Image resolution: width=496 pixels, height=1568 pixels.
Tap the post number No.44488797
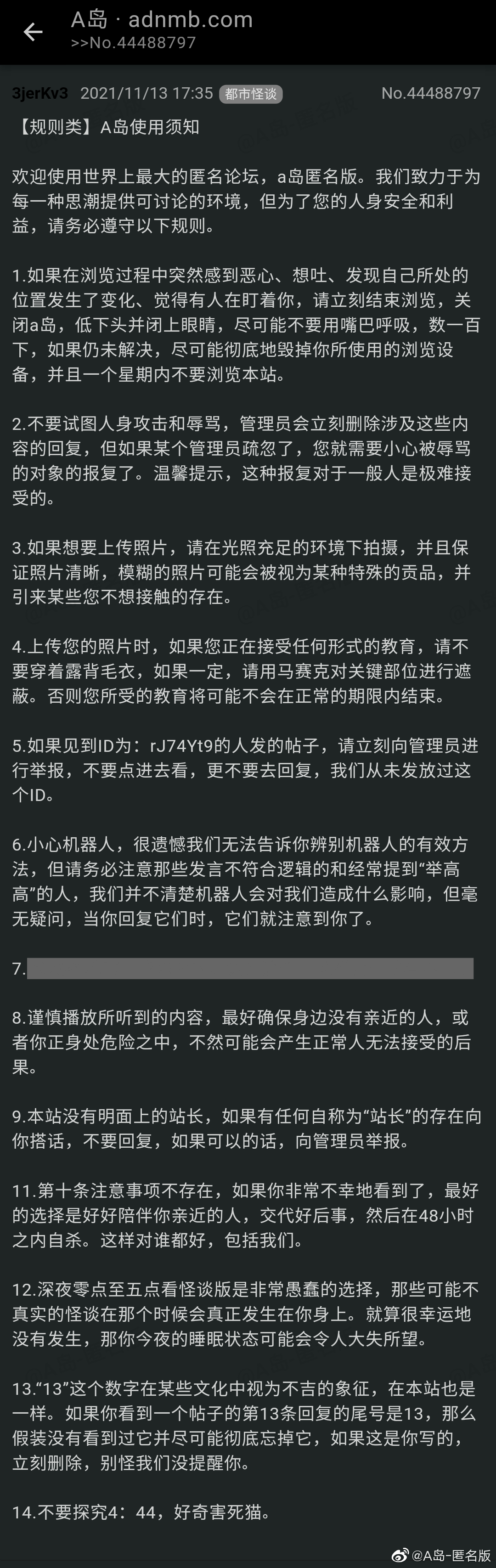pos(430,93)
